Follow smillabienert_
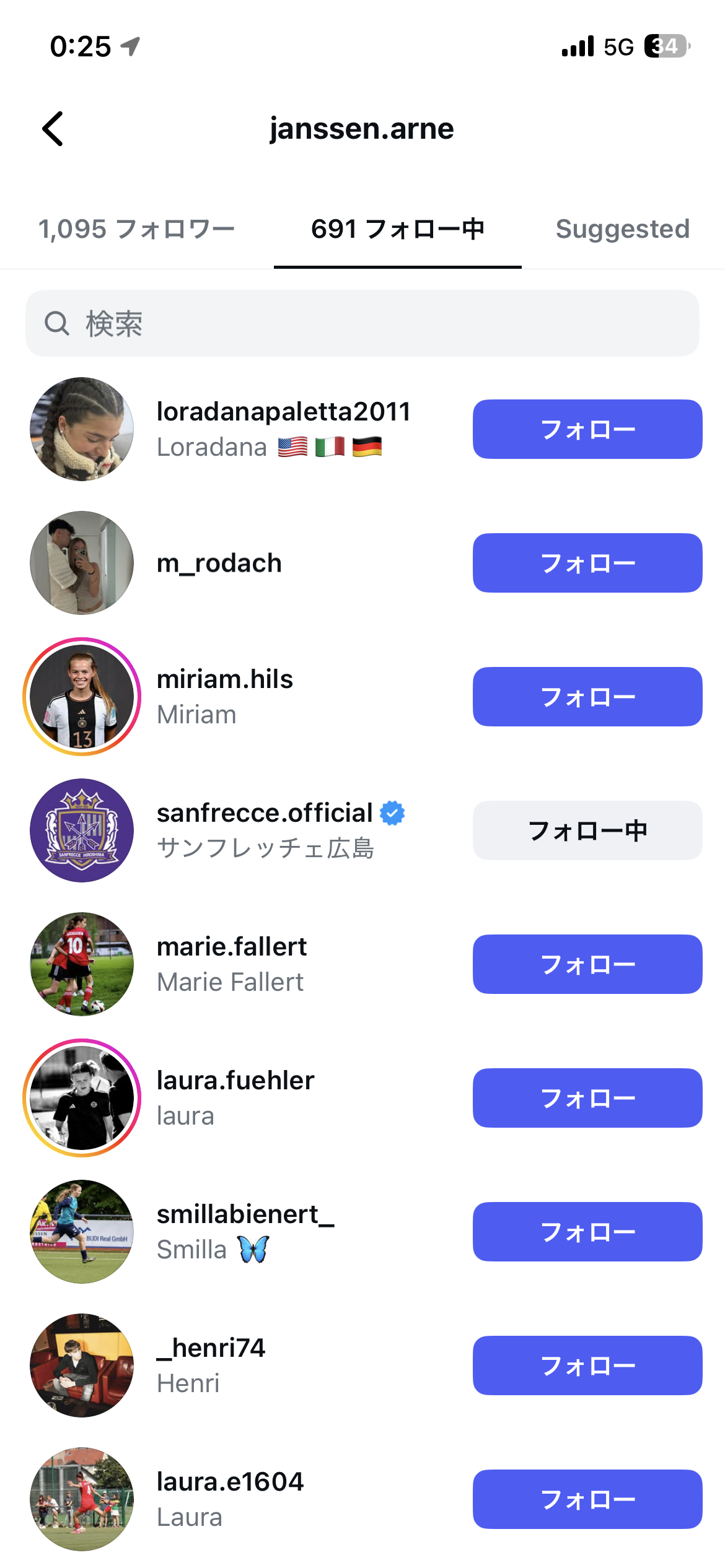Image resolution: width=725 pixels, height=1568 pixels. [587, 1232]
